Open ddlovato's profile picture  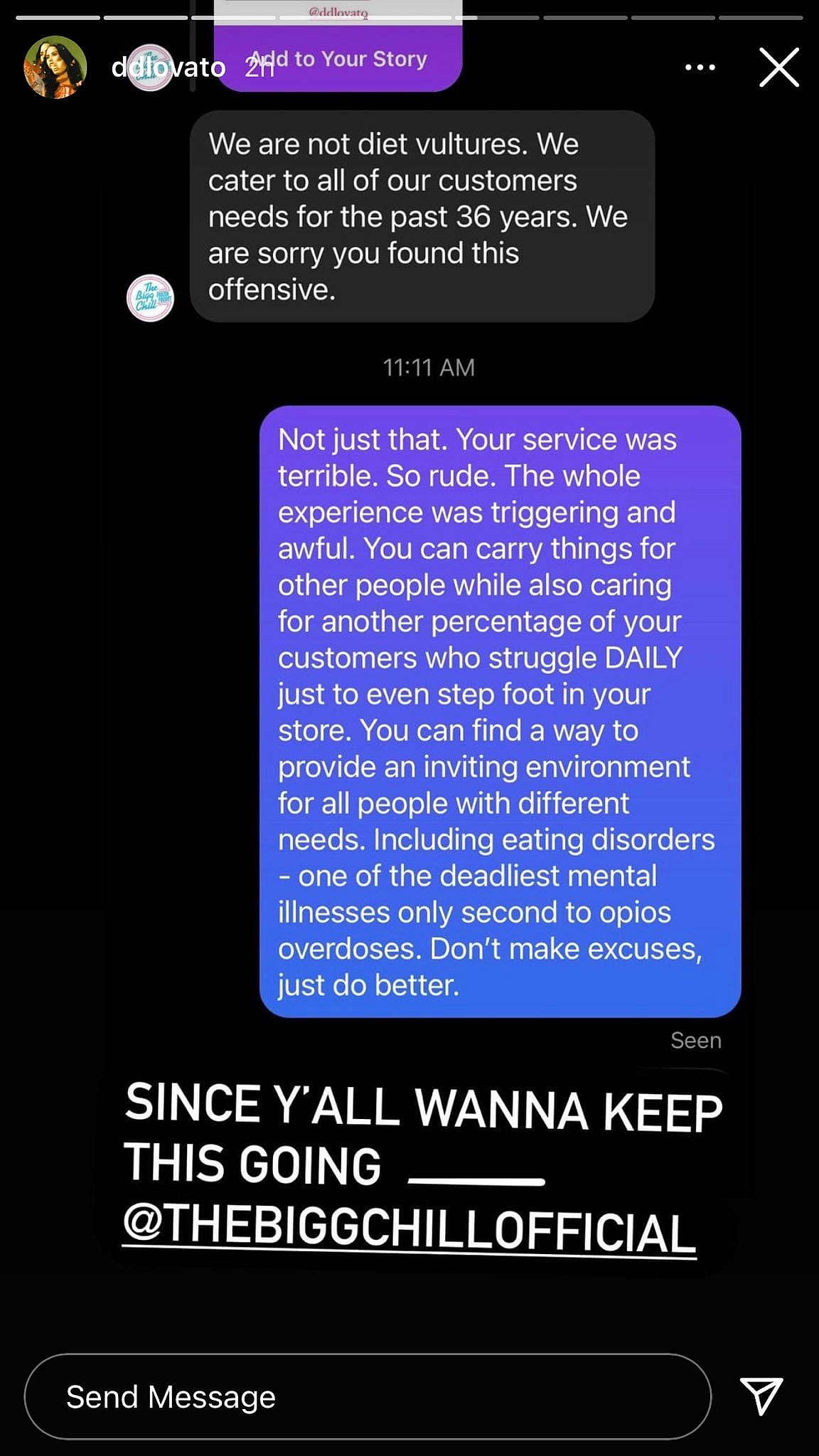click(55, 68)
